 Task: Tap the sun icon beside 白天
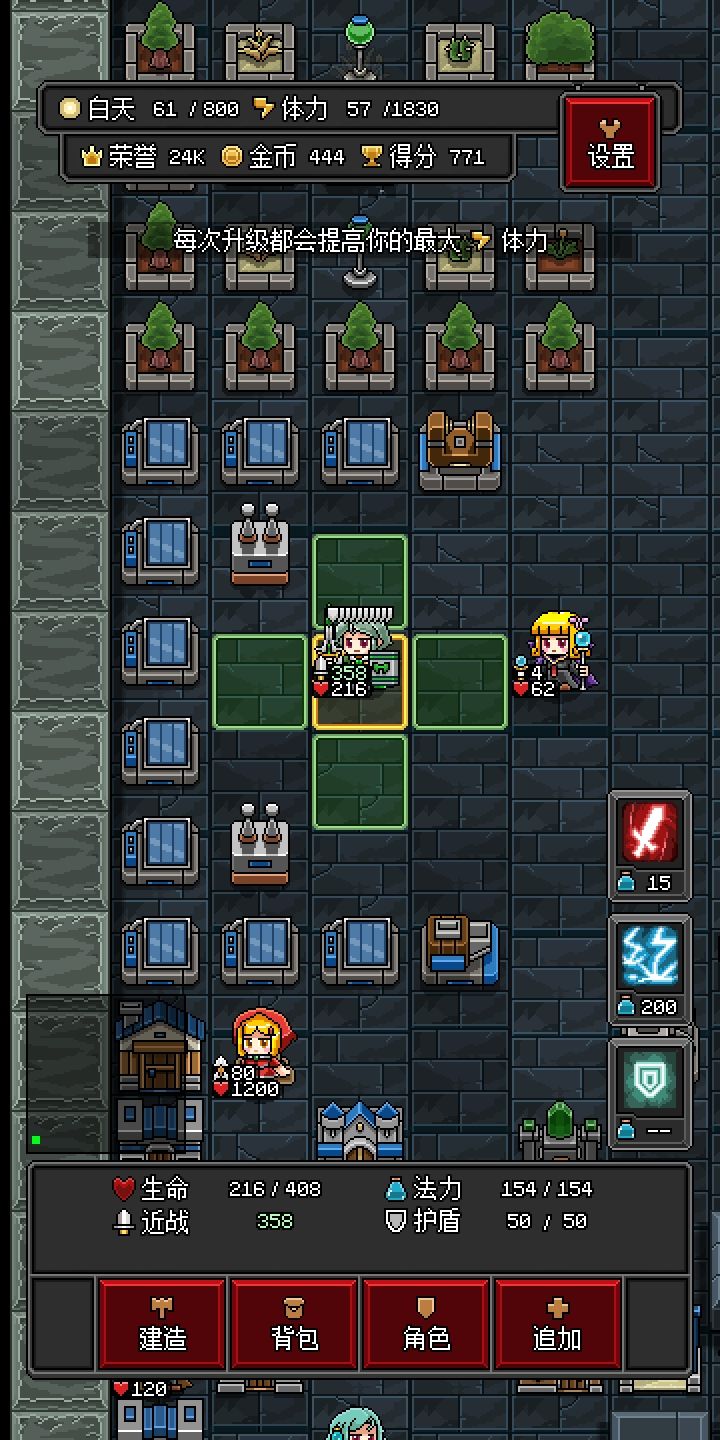[68, 108]
